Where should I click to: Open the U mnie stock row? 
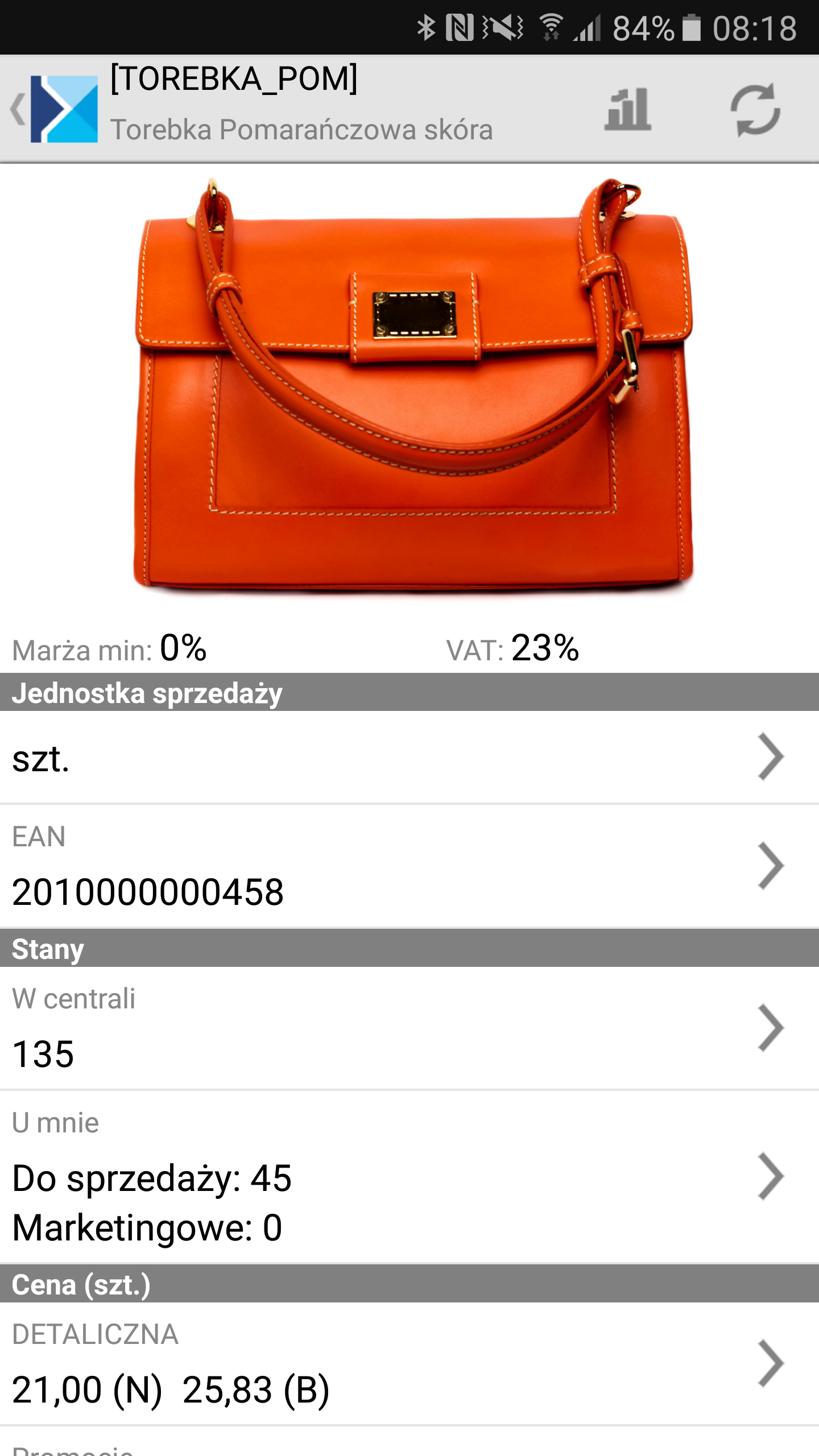pos(409,1176)
